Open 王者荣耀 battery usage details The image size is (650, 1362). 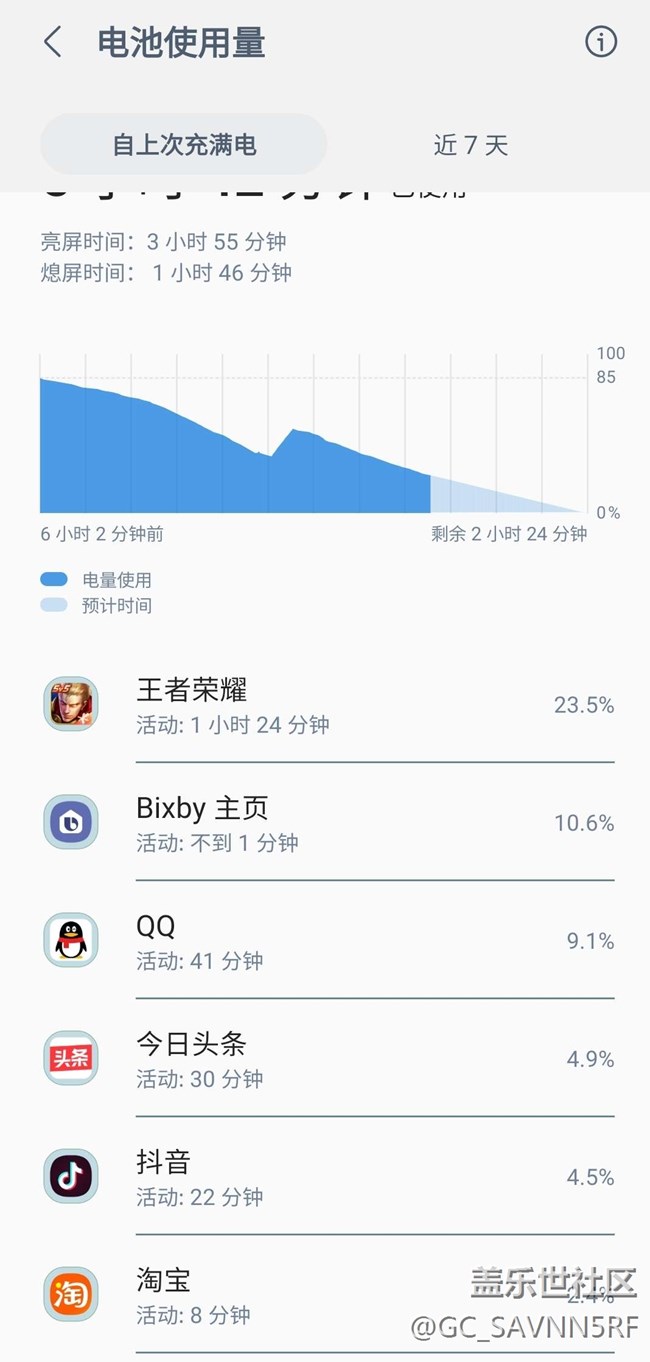tap(330, 705)
